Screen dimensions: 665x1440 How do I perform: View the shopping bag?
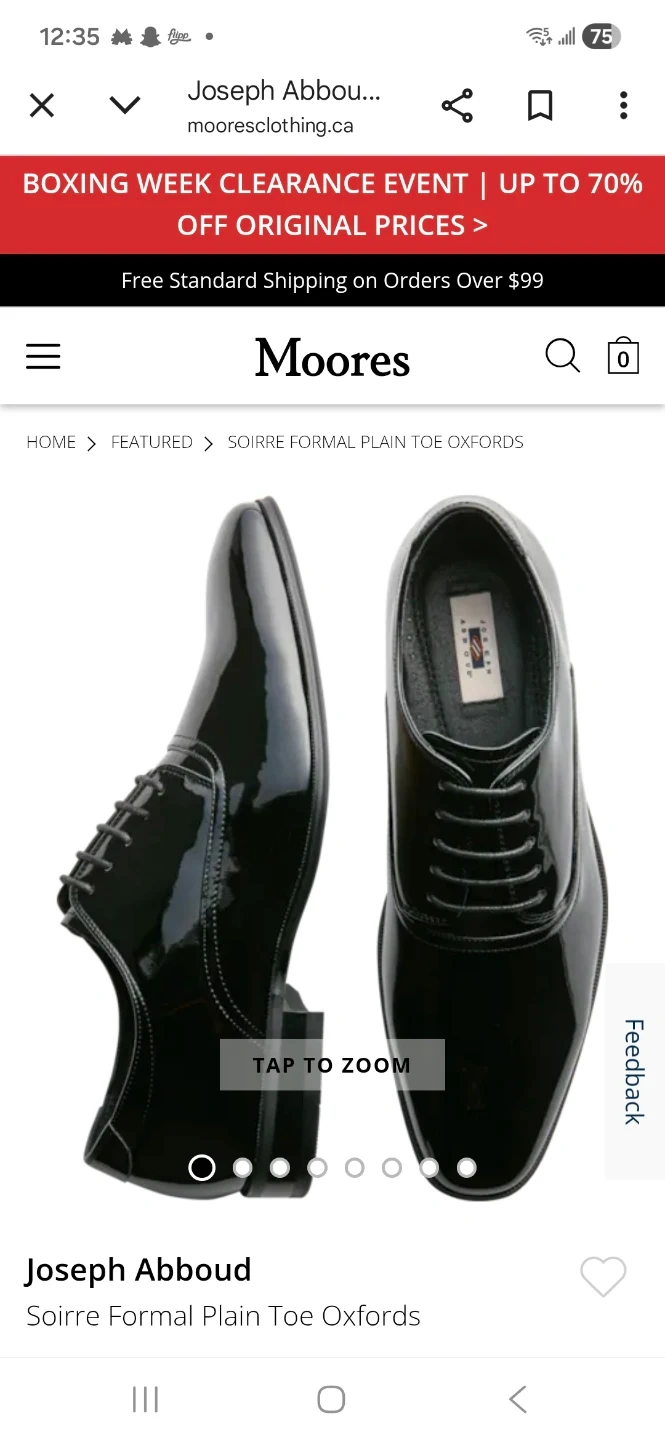(623, 356)
